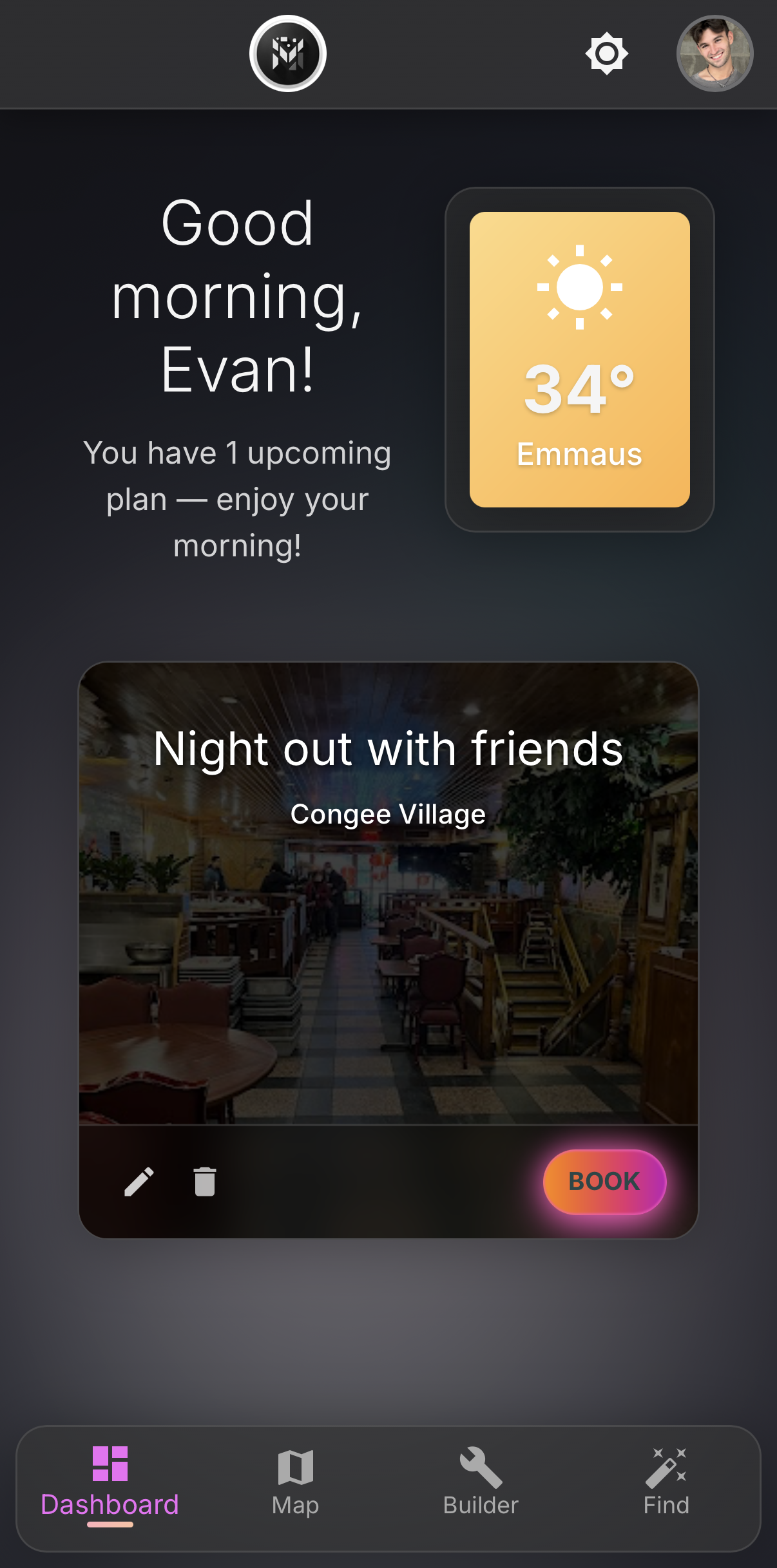
Task: Open Evan's profile avatar
Action: click(x=715, y=53)
